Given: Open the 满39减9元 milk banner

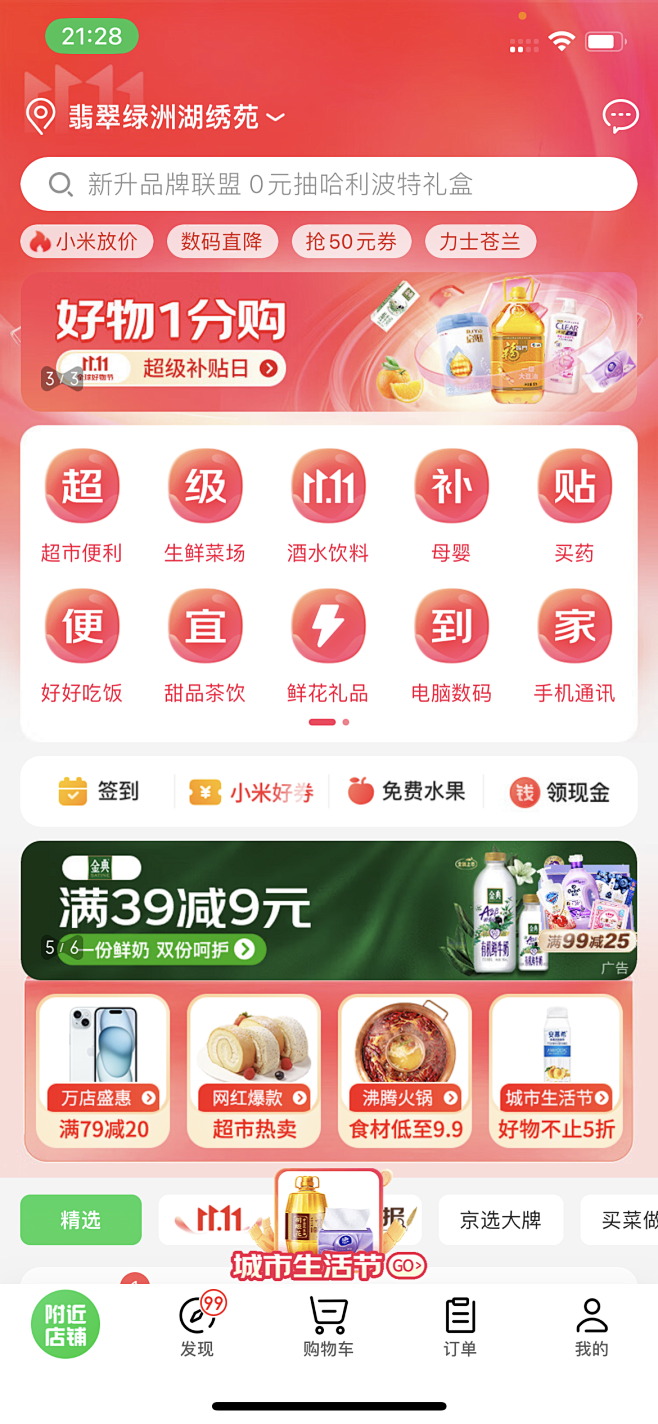Looking at the screenshot, I should pyautogui.click(x=329, y=910).
